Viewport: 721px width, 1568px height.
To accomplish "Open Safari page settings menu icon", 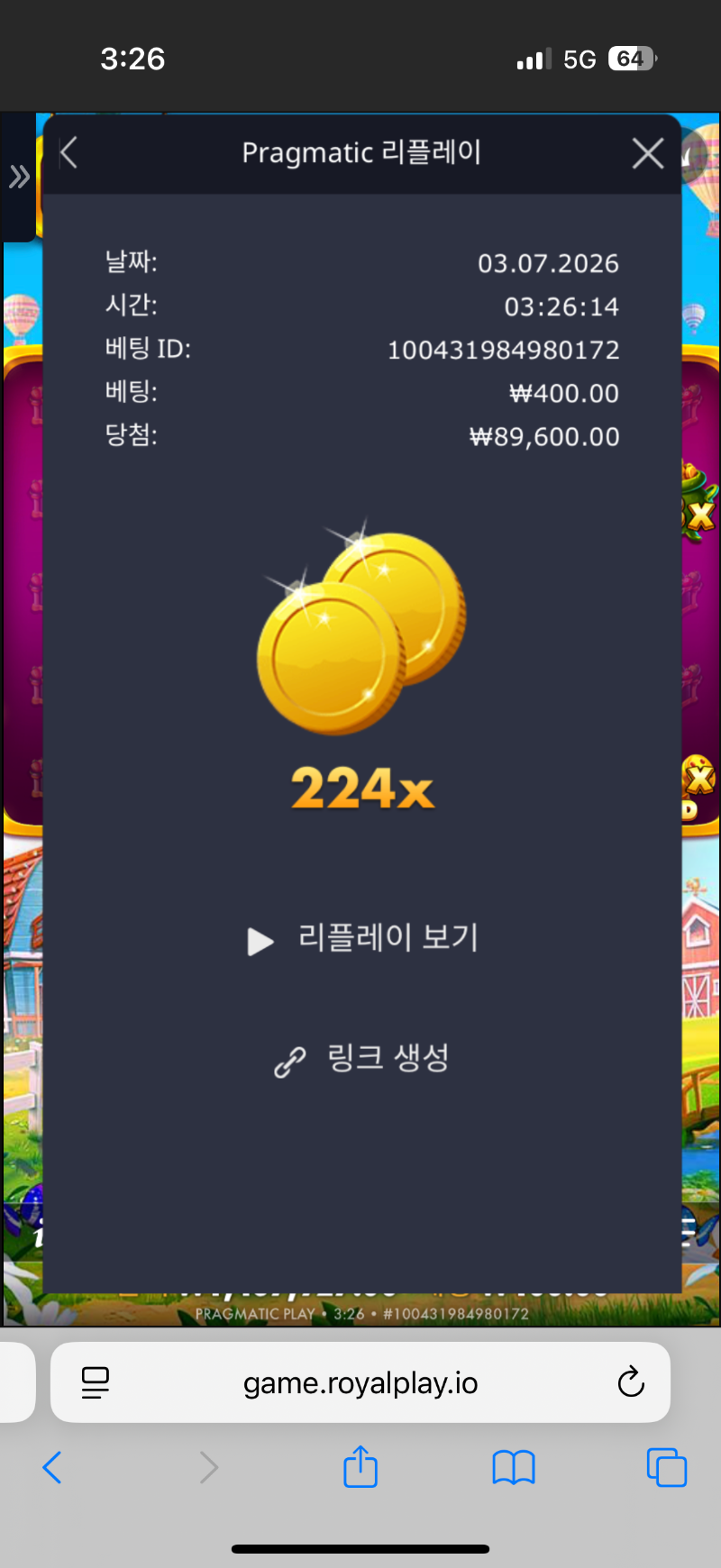I will [96, 1382].
